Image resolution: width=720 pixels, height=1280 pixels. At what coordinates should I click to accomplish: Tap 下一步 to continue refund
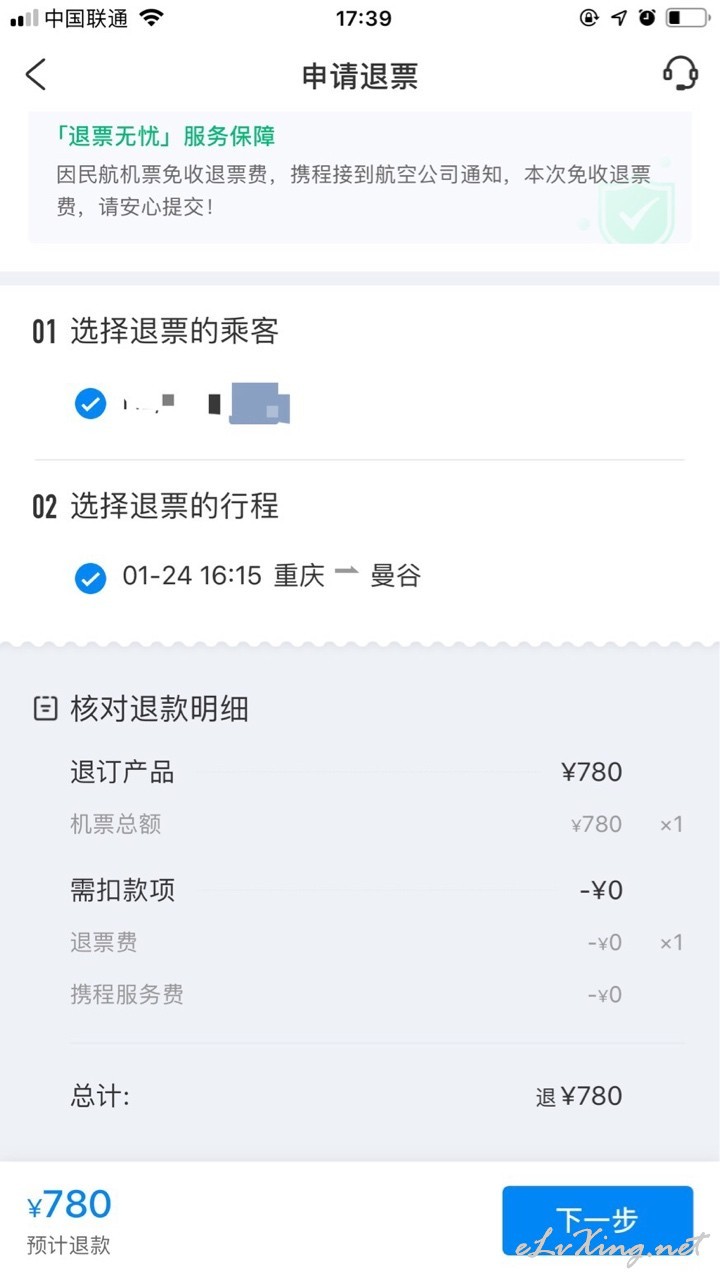tap(597, 1220)
